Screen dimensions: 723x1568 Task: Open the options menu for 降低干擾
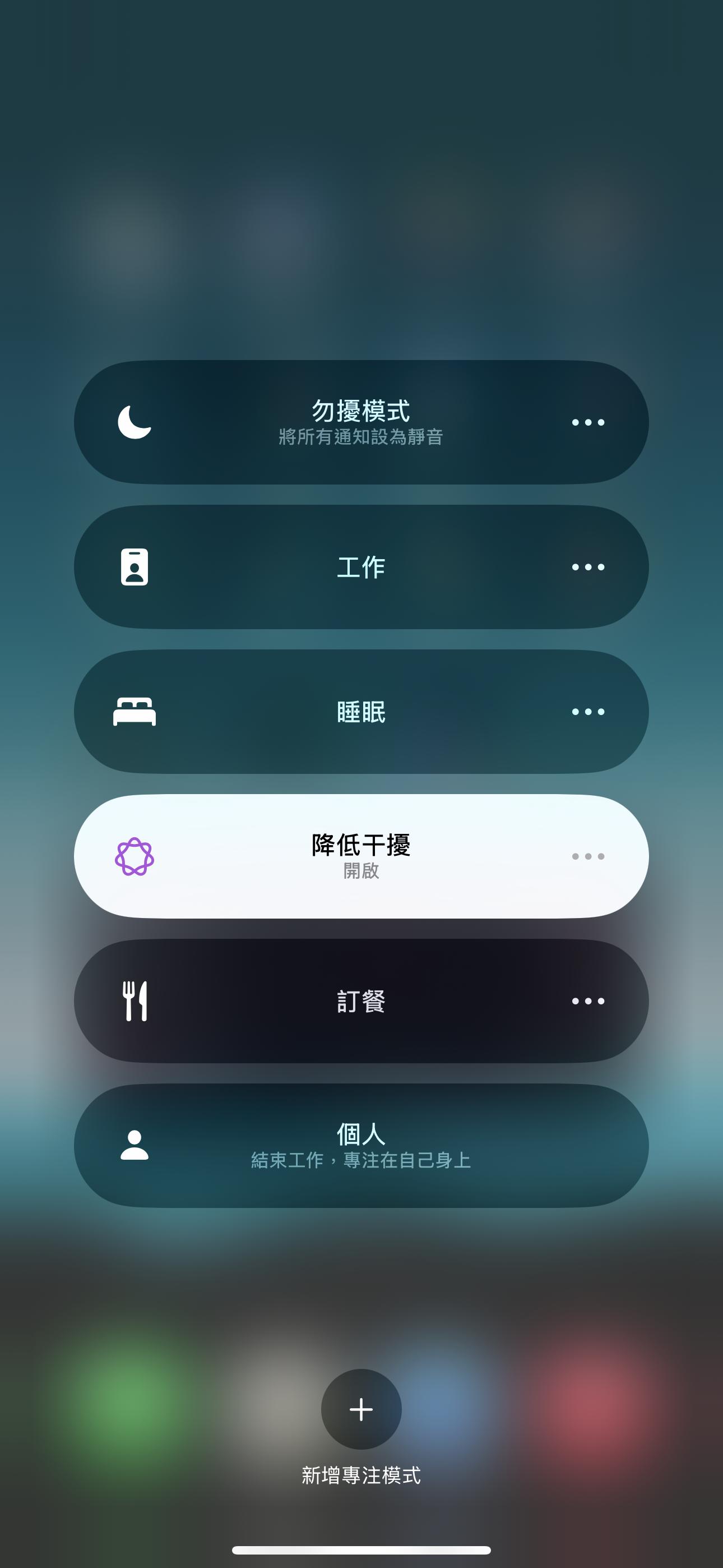pos(588,856)
